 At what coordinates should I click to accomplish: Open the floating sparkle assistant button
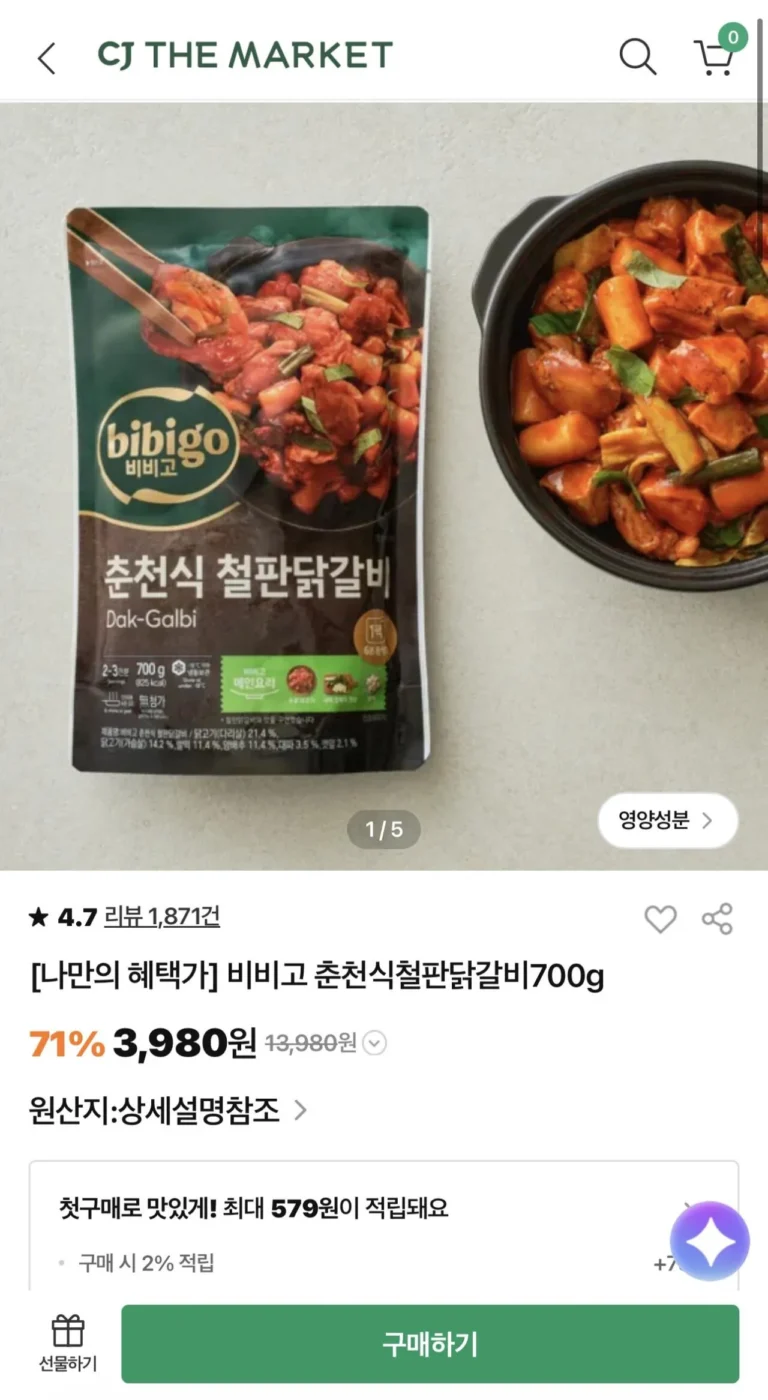709,1241
